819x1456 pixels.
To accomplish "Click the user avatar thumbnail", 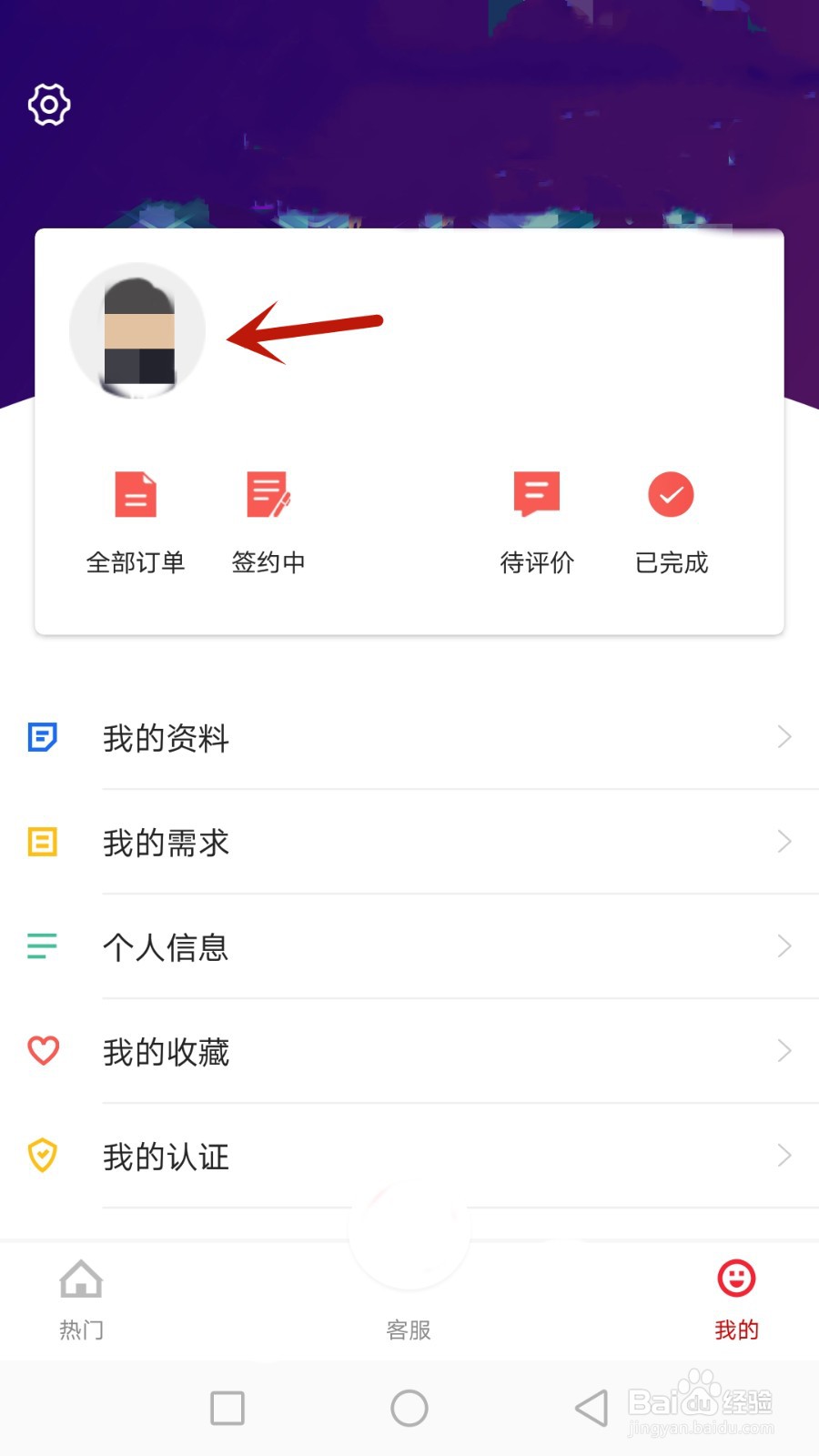I will coord(136,329).
